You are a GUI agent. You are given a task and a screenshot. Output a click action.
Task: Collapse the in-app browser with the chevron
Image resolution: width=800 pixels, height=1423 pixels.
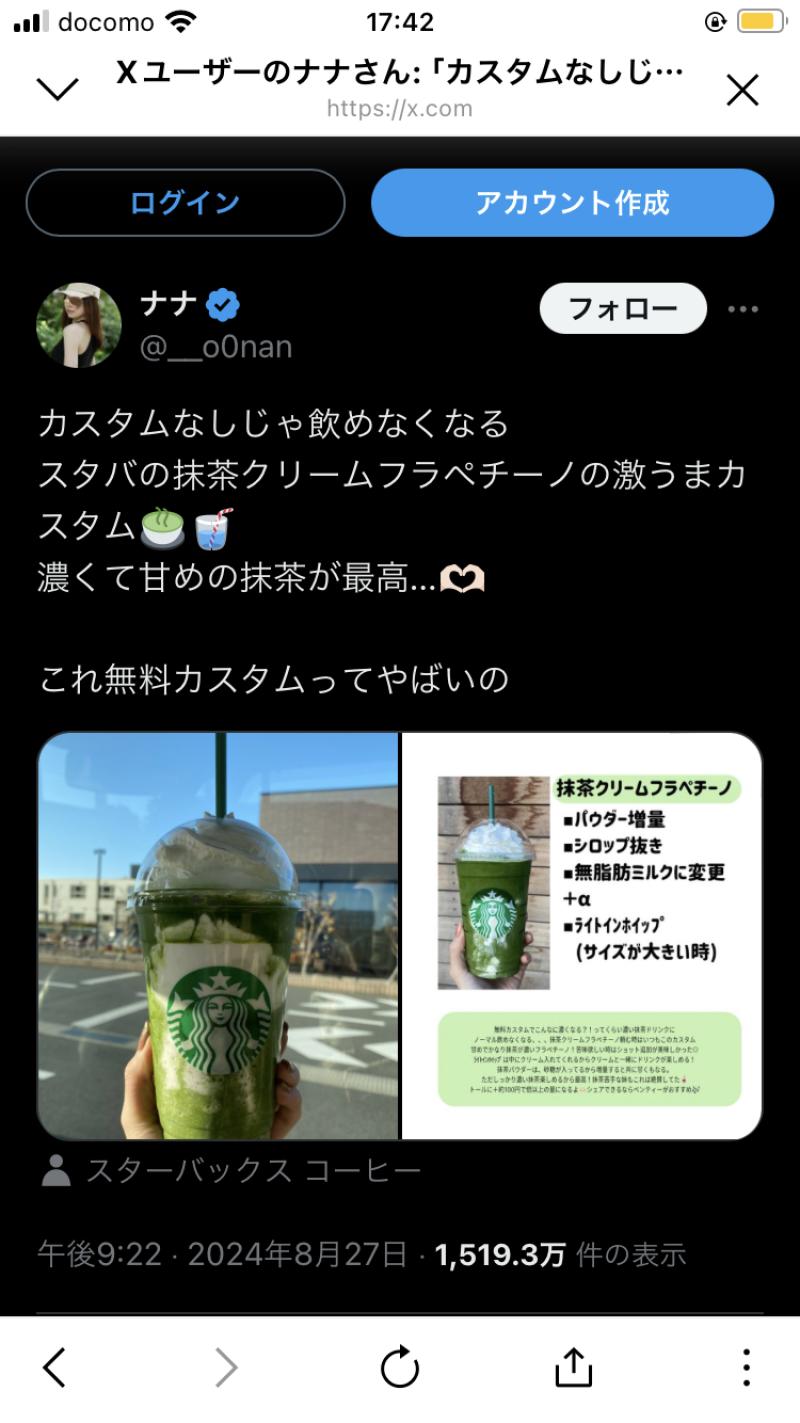(57, 90)
